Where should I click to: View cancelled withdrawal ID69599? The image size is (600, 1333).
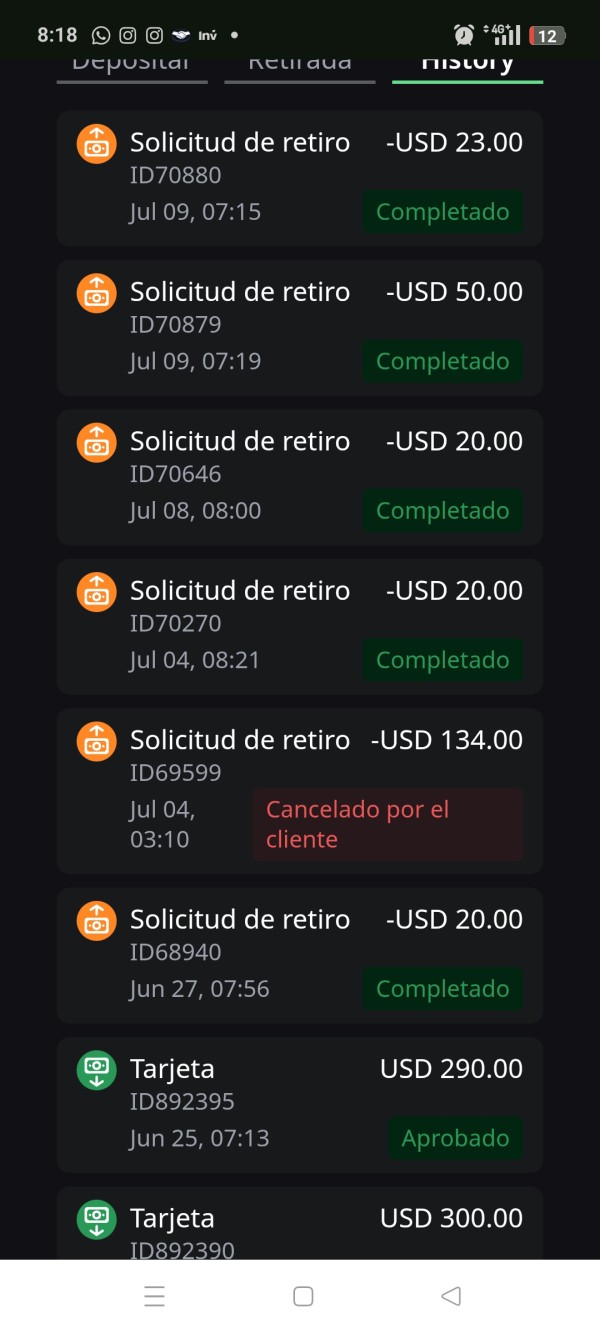point(300,791)
